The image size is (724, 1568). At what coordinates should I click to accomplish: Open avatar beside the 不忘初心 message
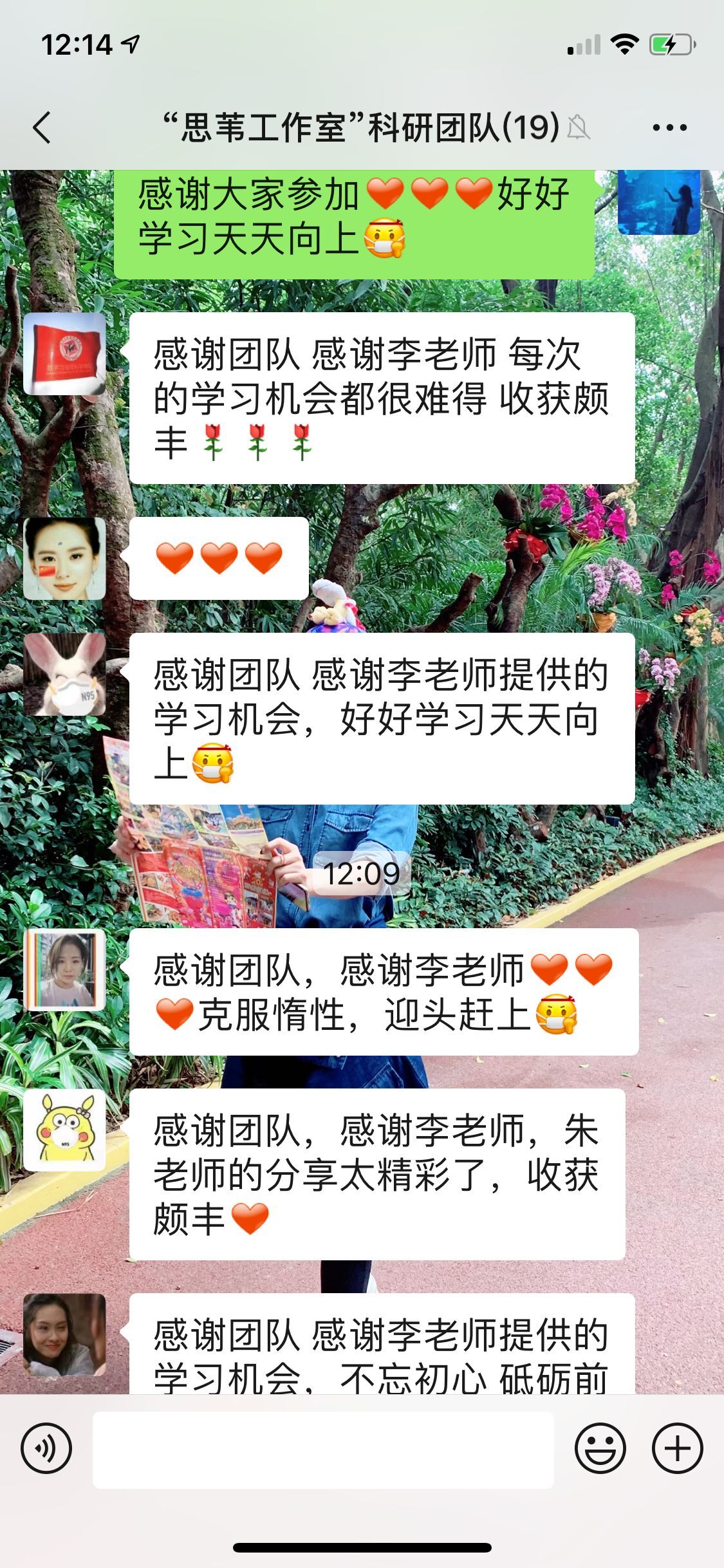click(x=64, y=1334)
